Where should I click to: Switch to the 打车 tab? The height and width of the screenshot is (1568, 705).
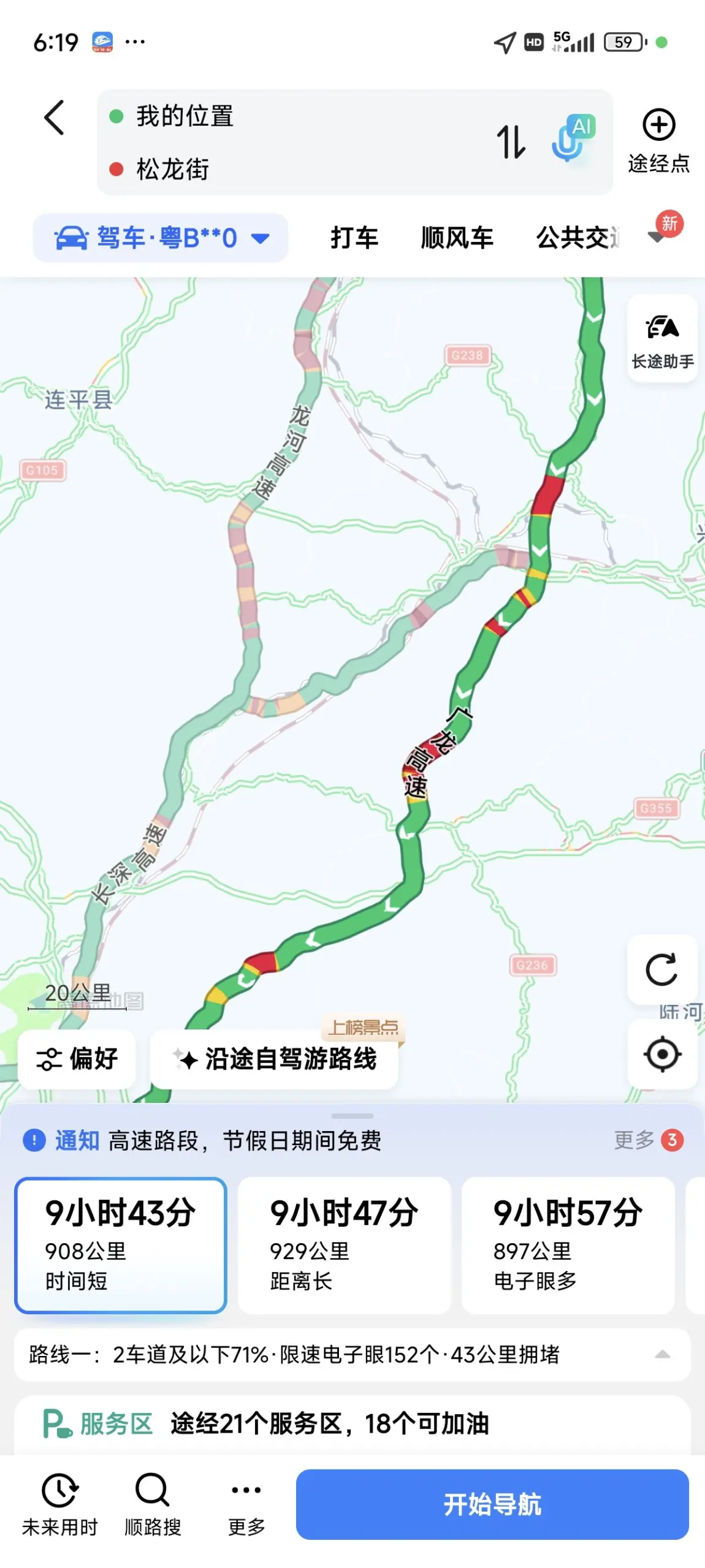(354, 238)
